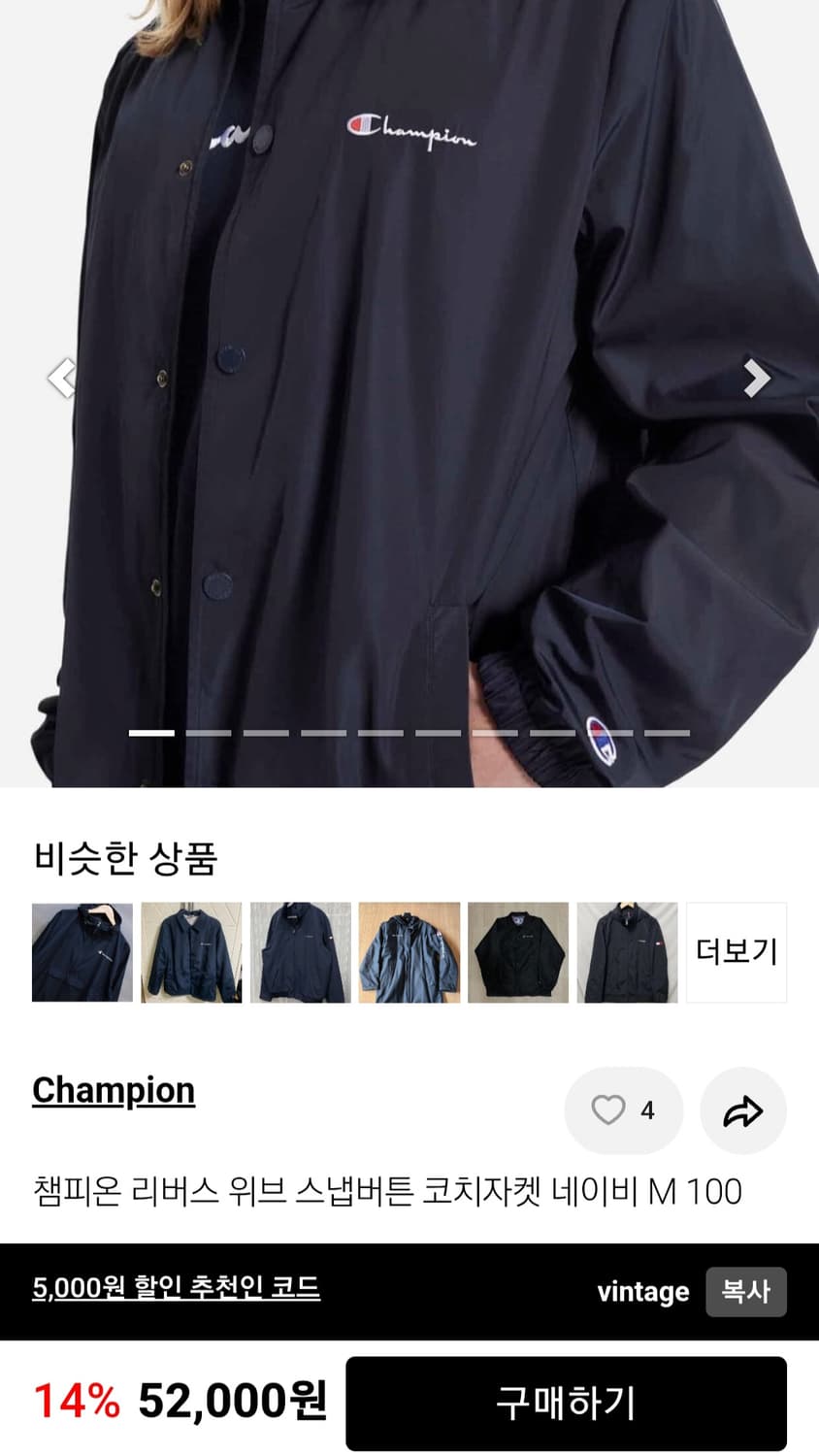Select the vintage referral code label
This screenshot has width=819, height=1456.
(642, 1292)
